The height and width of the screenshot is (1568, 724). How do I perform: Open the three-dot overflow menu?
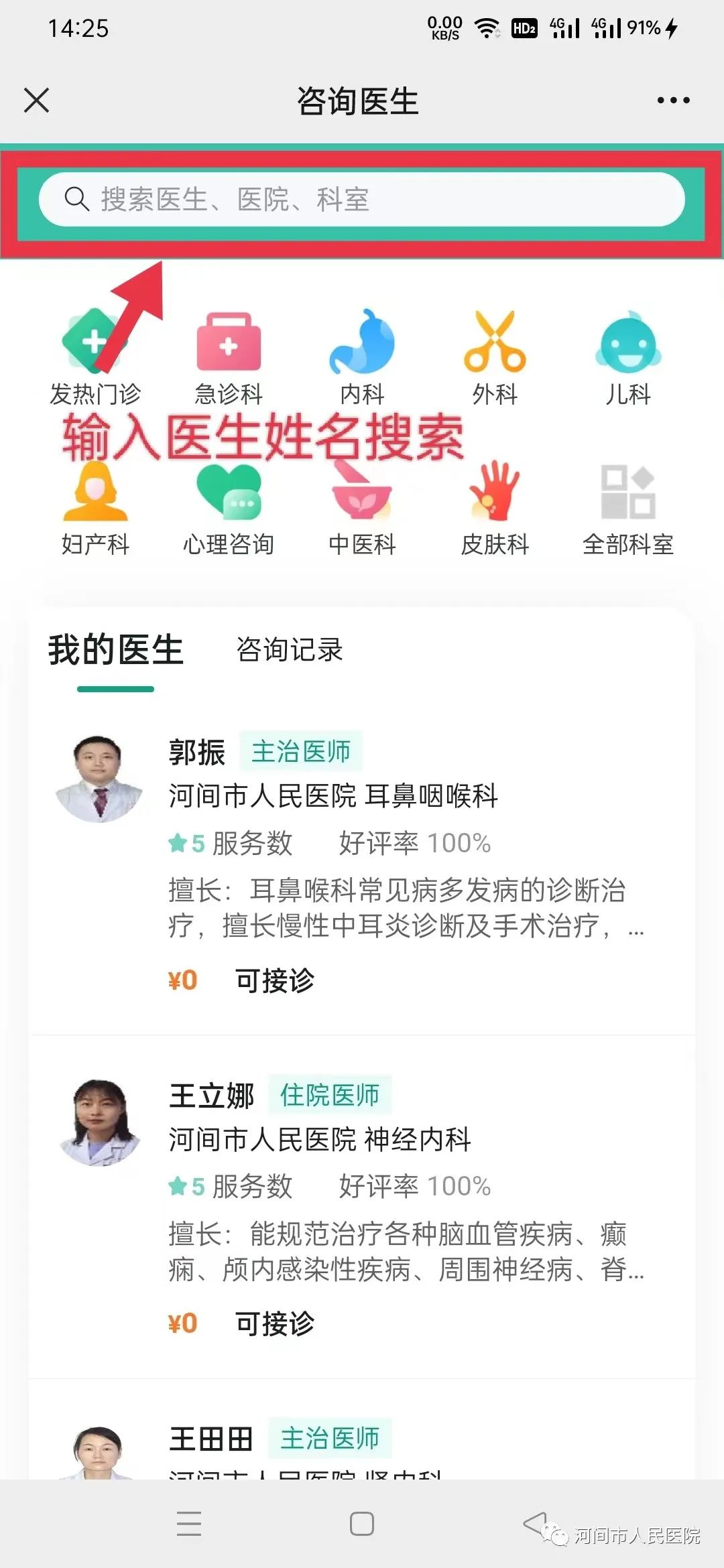(673, 101)
